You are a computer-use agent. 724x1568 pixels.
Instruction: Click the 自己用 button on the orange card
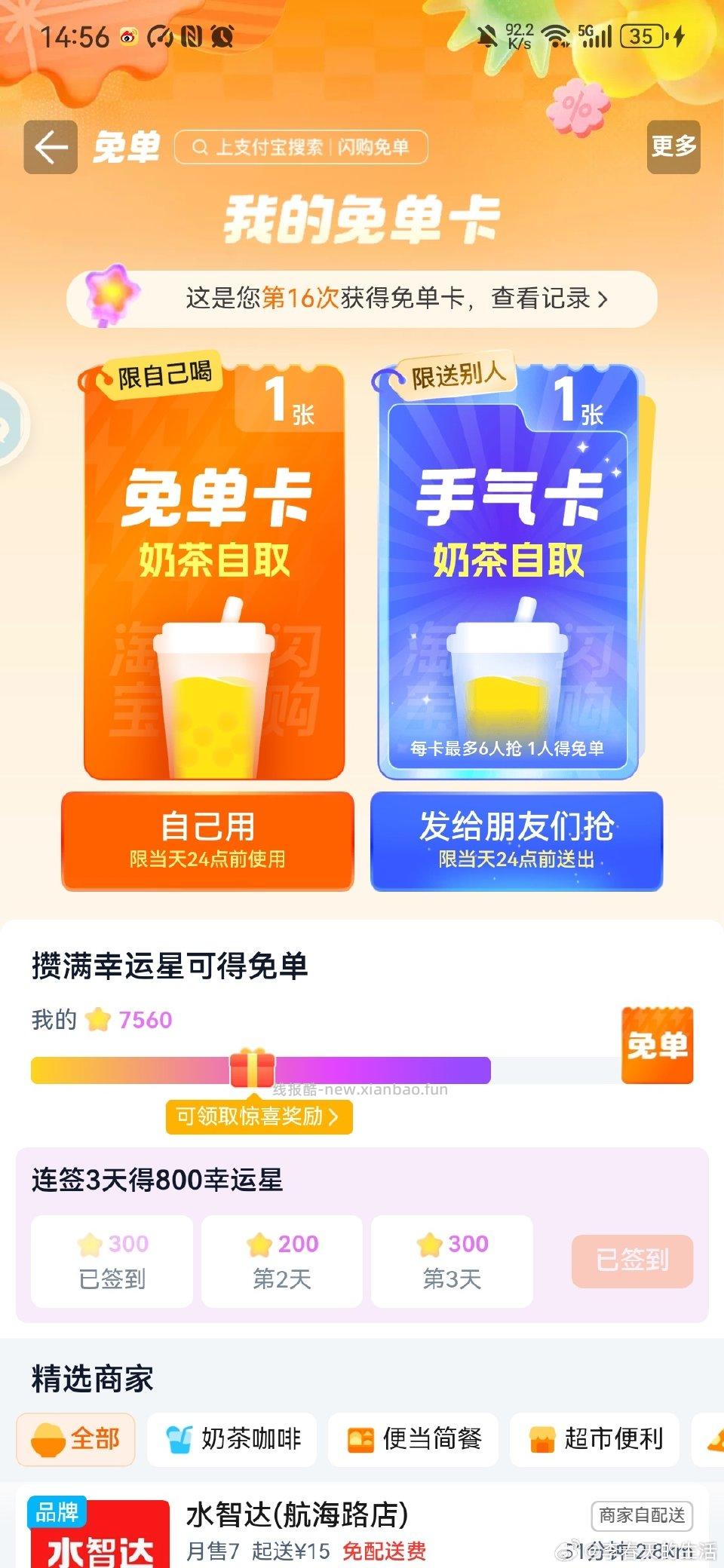pyautogui.click(x=209, y=841)
